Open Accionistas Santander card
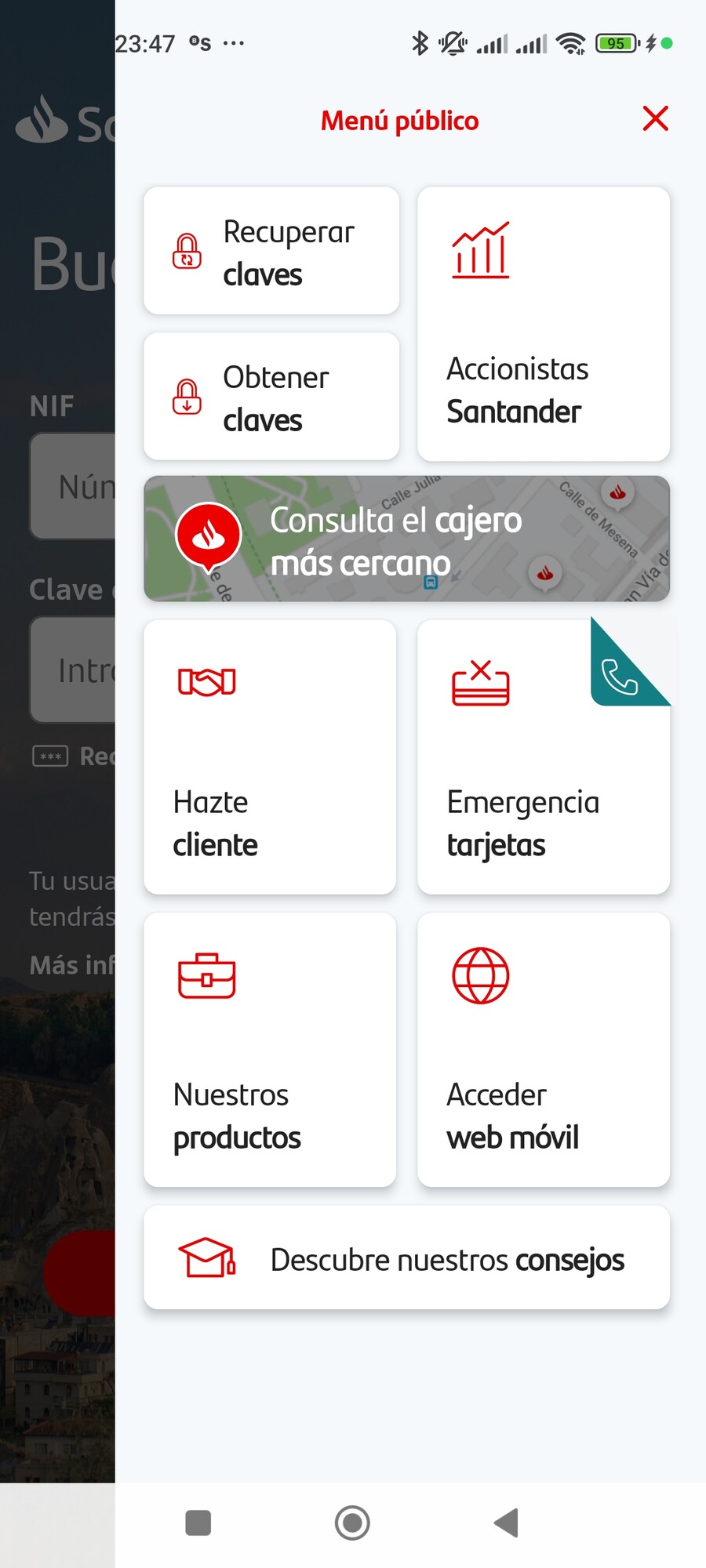706x1568 pixels. click(x=544, y=324)
